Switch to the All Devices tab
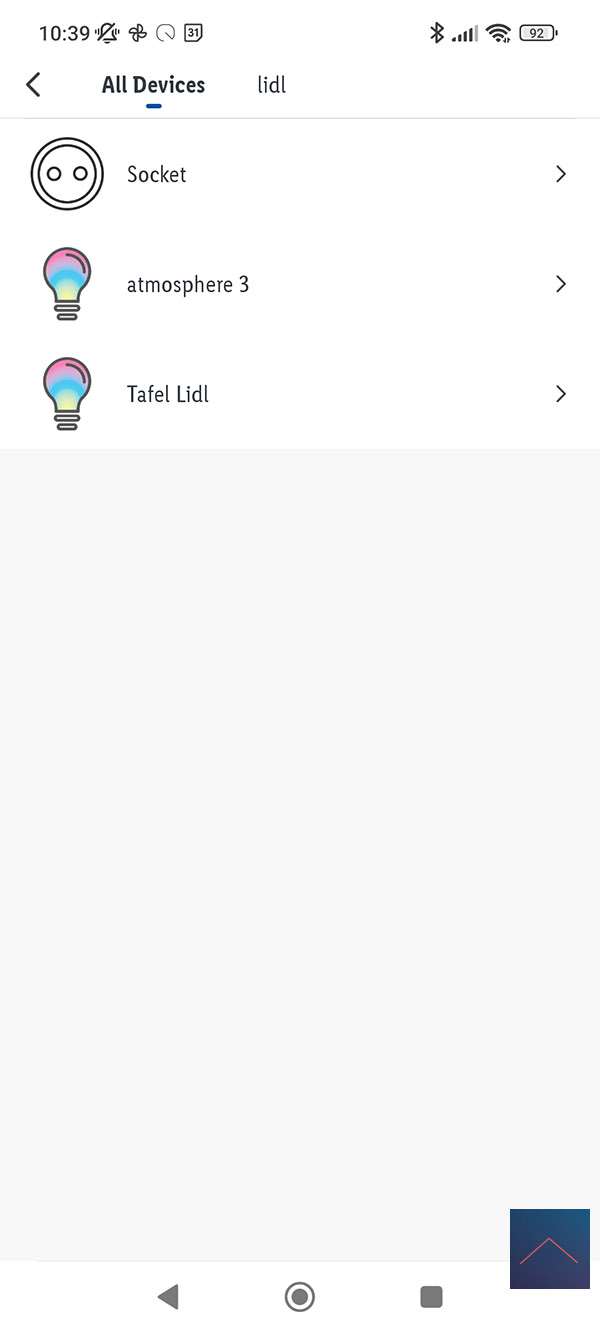 [153, 85]
